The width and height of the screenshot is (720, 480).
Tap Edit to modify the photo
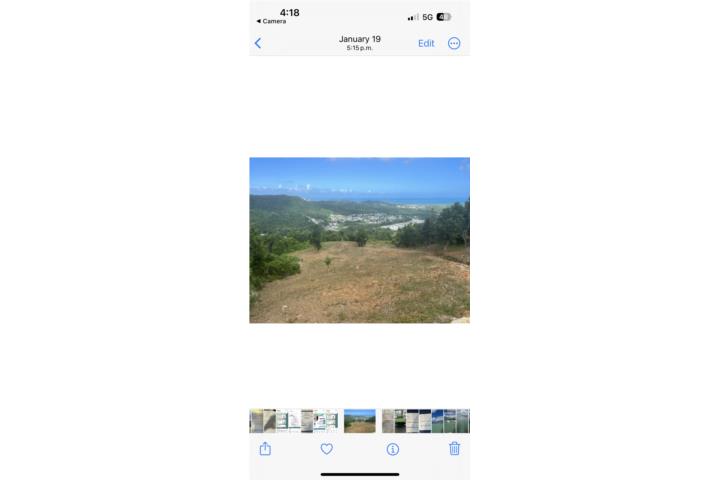[426, 43]
